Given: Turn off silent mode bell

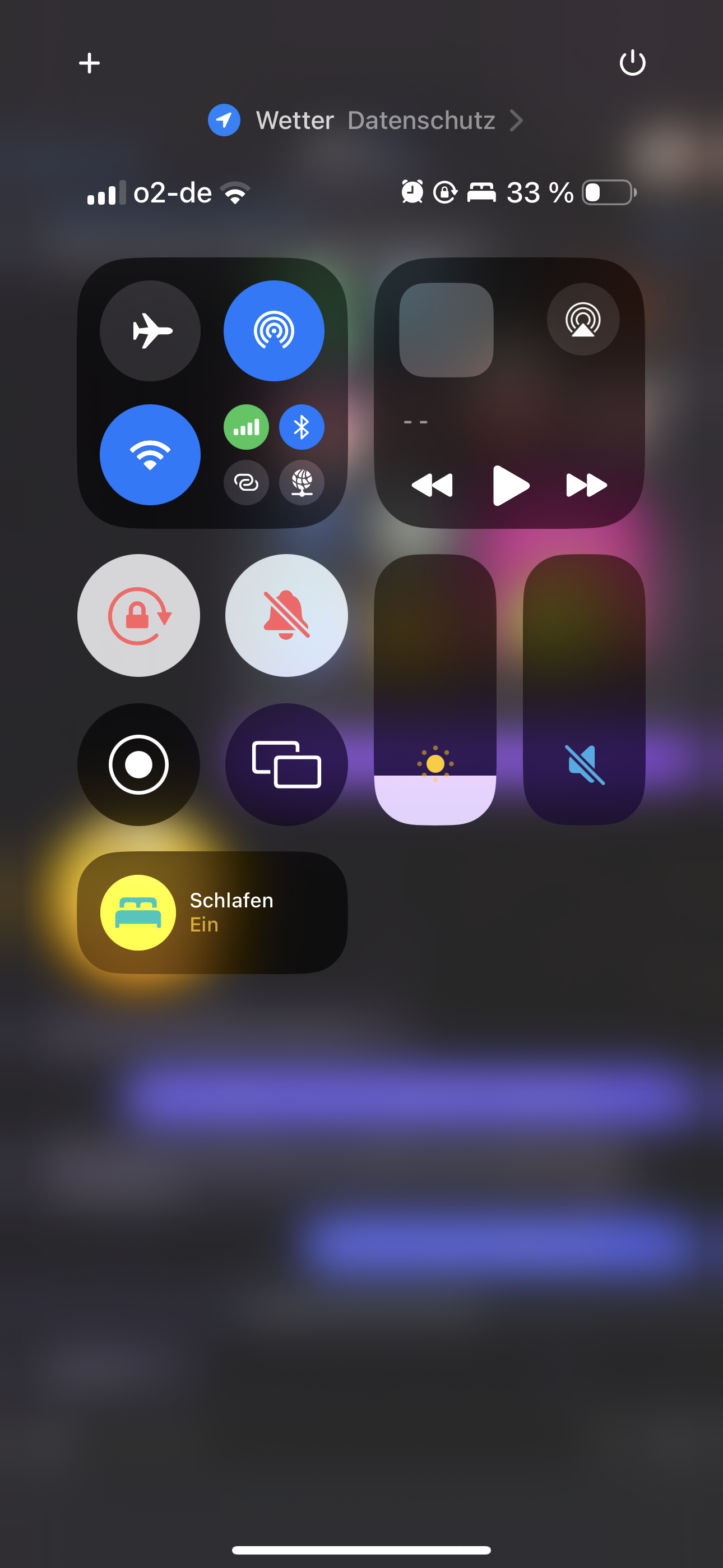Looking at the screenshot, I should pyautogui.click(x=286, y=615).
